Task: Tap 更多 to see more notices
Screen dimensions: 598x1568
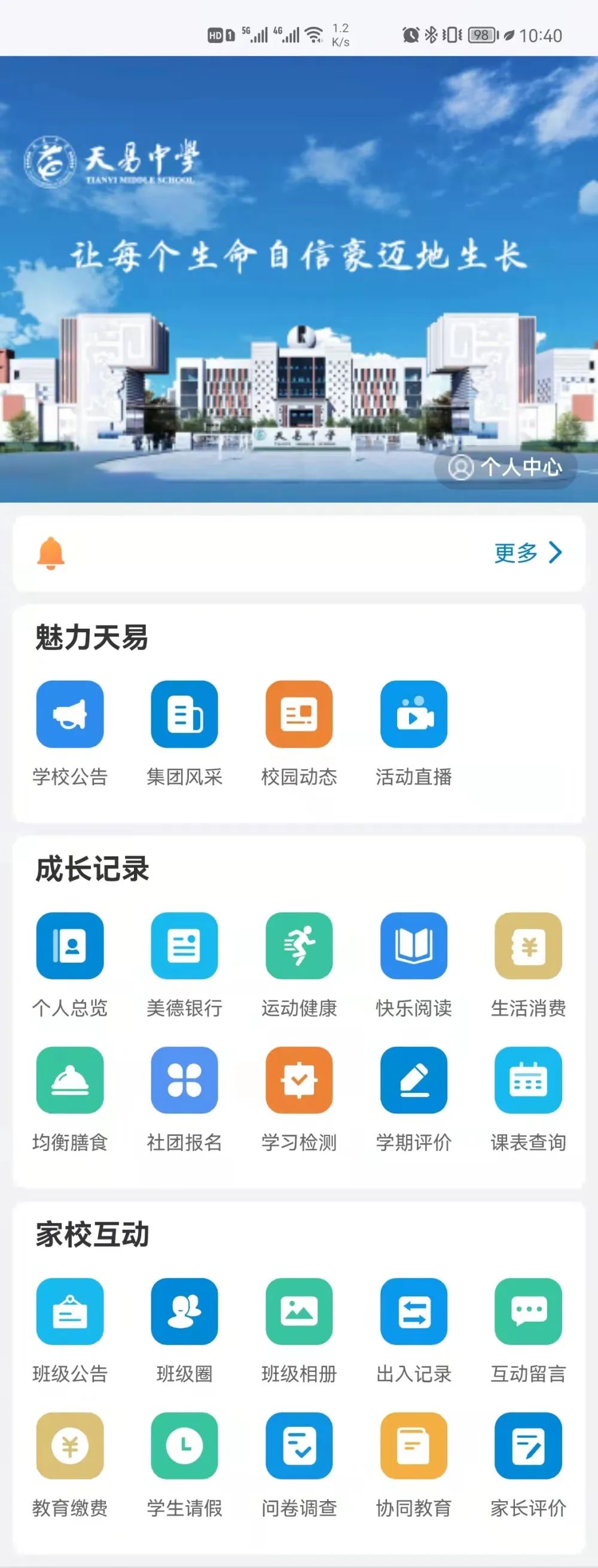Action: tap(527, 553)
